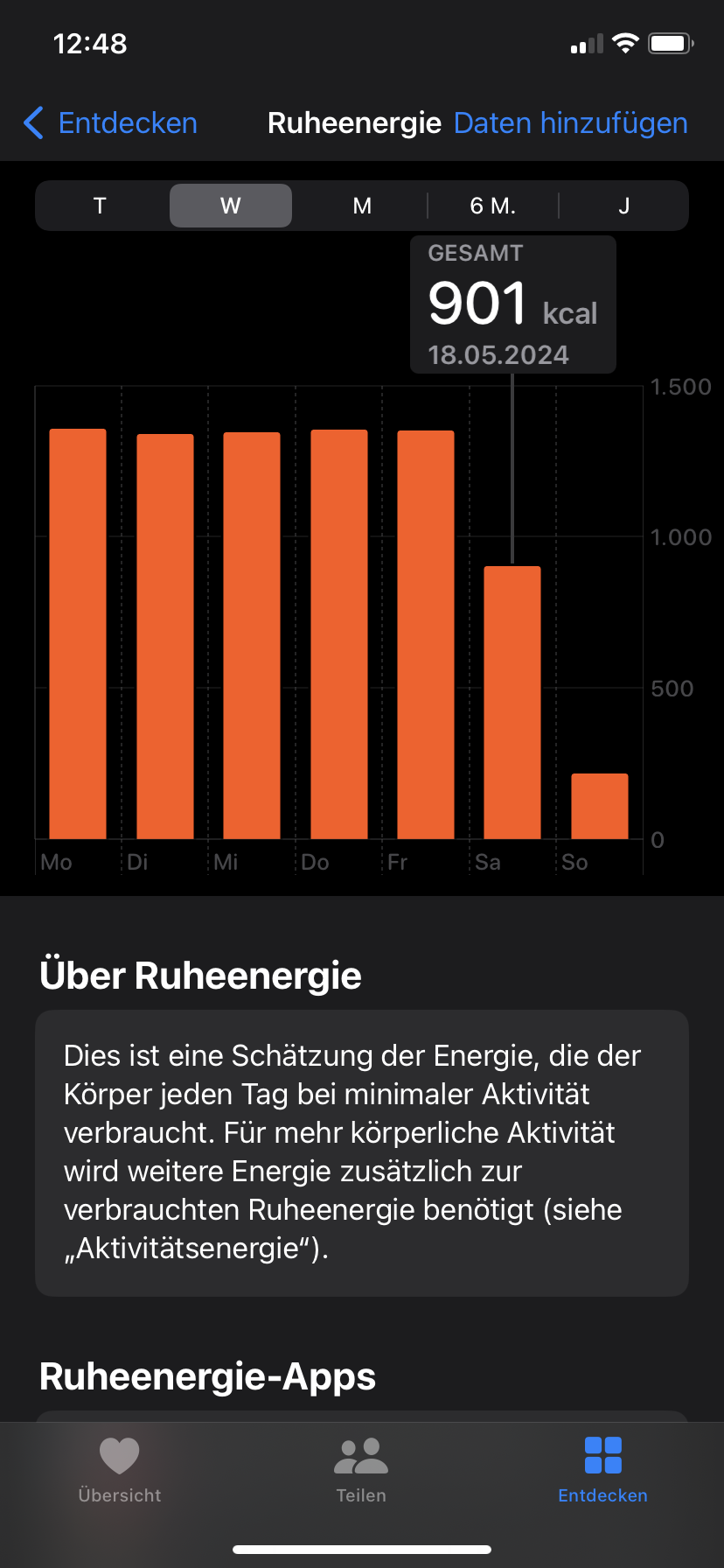The height and width of the screenshot is (1568, 724).
Task: Show the month view M
Action: pyautogui.click(x=362, y=206)
